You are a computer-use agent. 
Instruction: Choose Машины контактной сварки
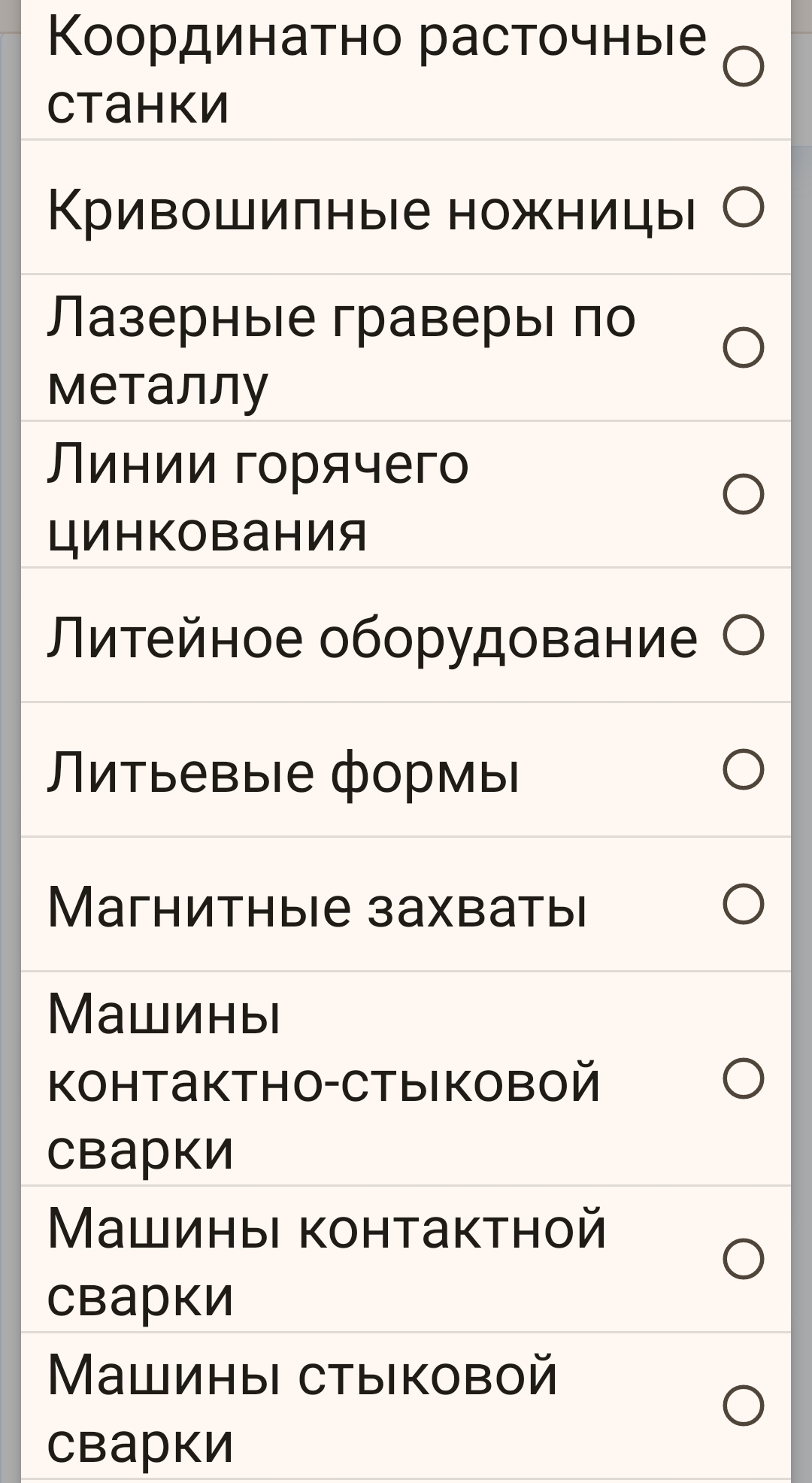coord(743,1259)
